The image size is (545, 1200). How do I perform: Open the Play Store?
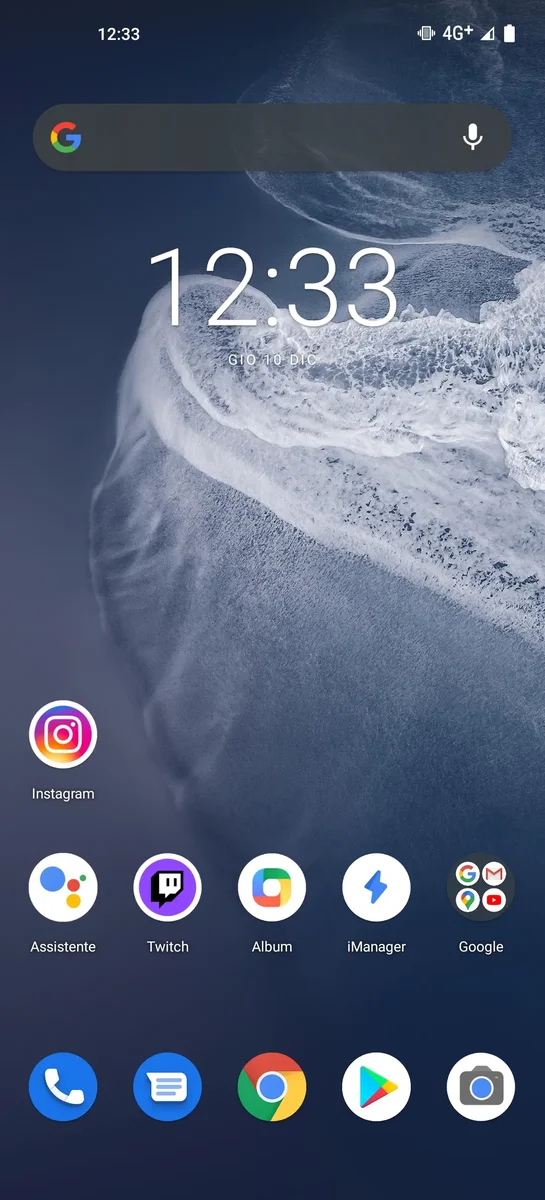pyautogui.click(x=376, y=1087)
